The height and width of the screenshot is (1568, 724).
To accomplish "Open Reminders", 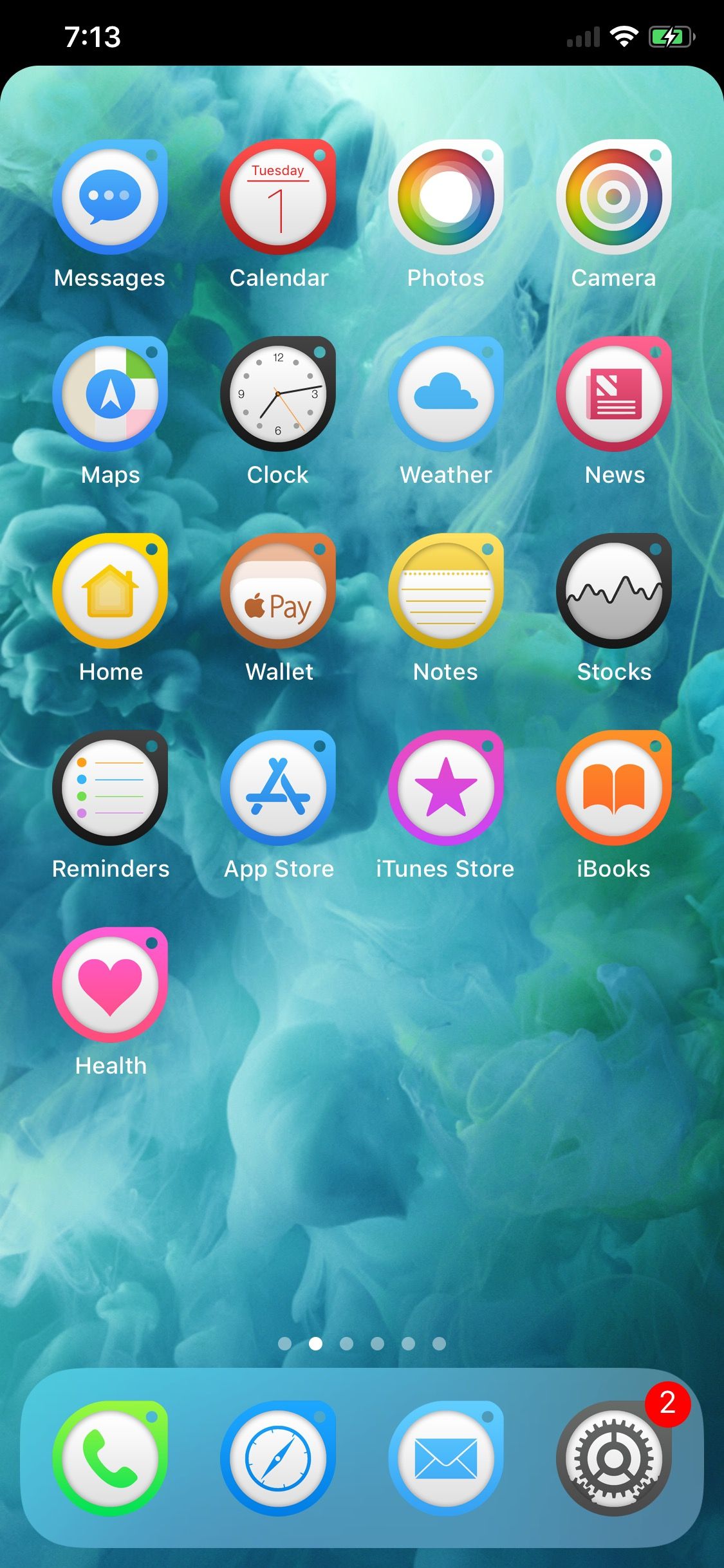I will [x=110, y=788].
